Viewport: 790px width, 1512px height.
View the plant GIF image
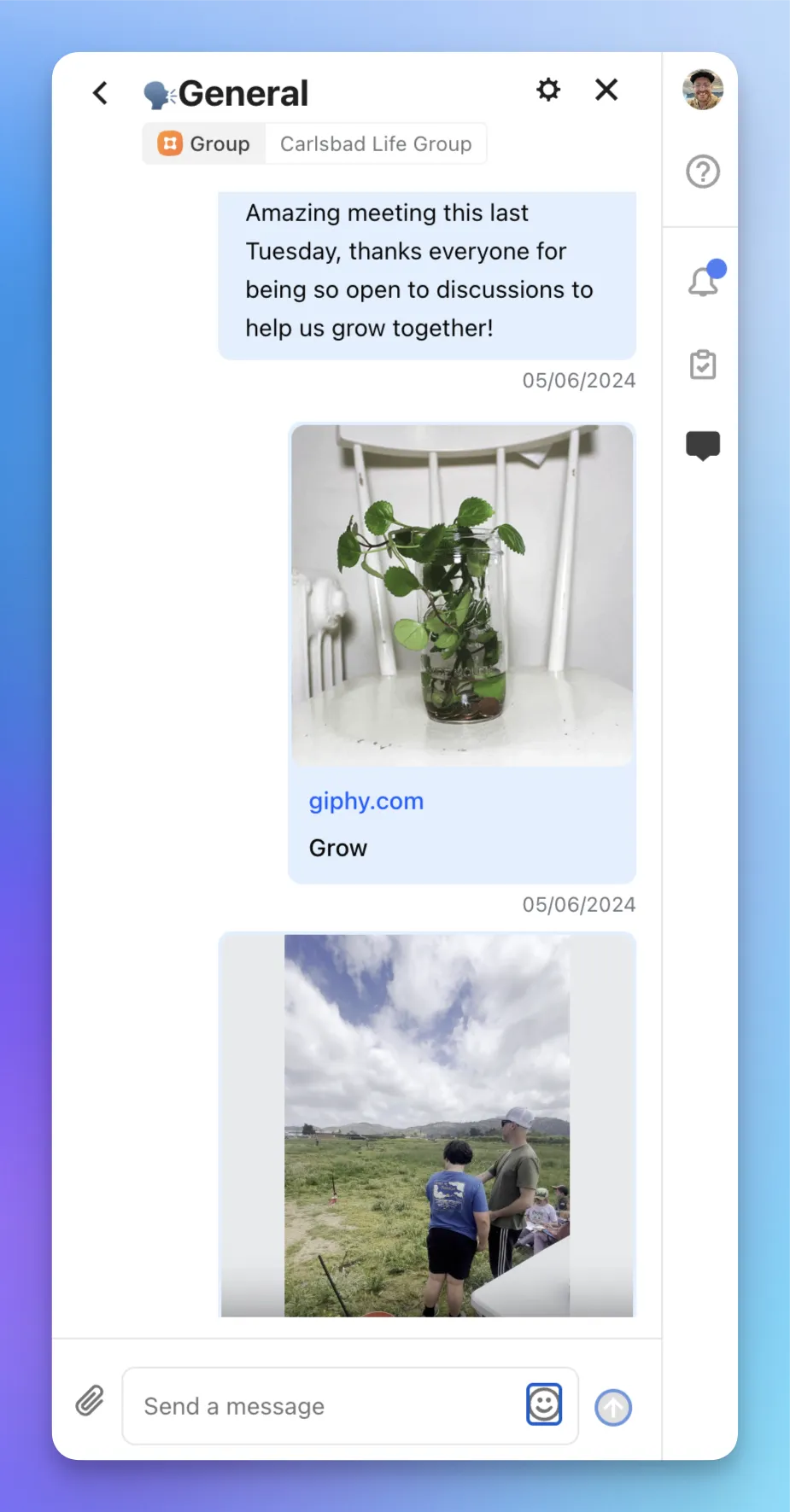tap(462, 595)
